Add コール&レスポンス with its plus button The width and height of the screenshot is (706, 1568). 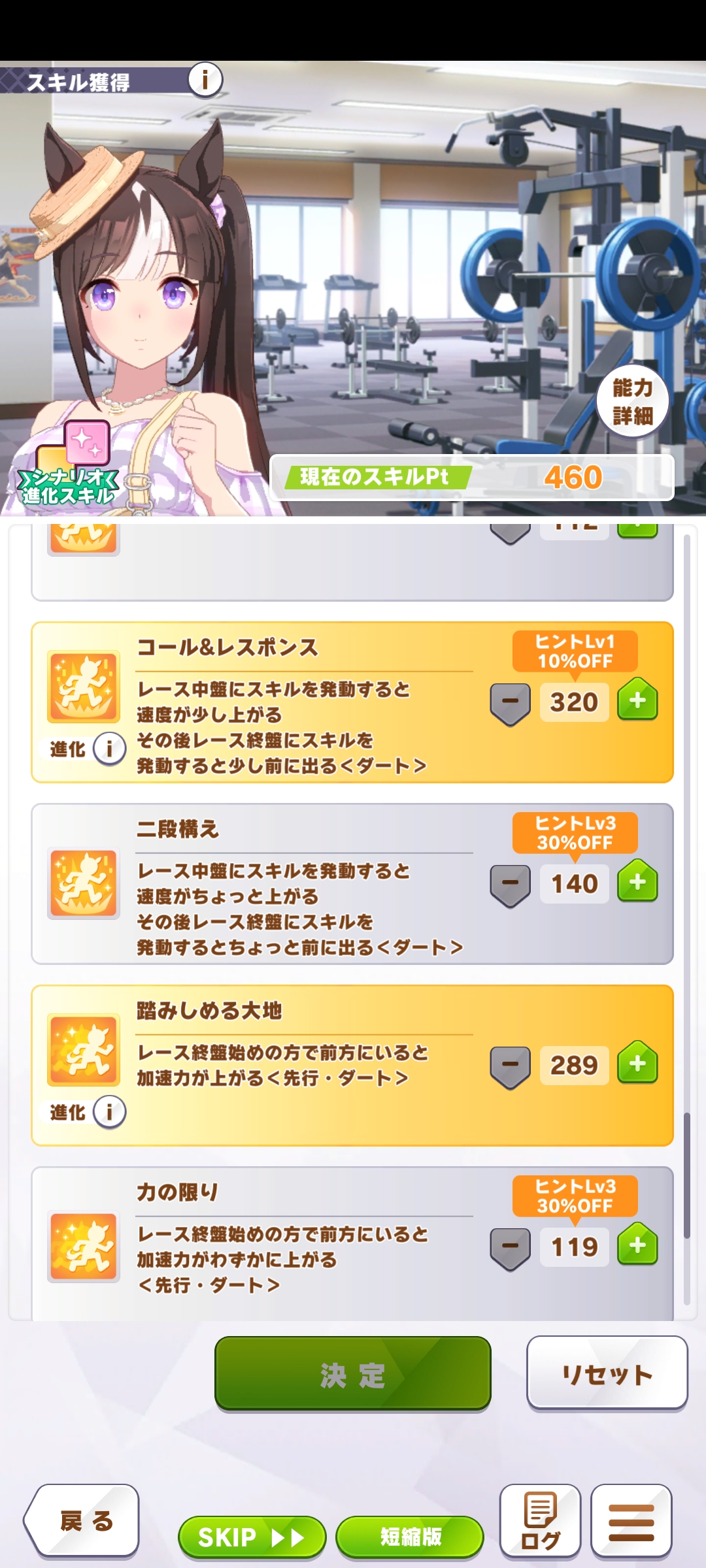tap(637, 700)
